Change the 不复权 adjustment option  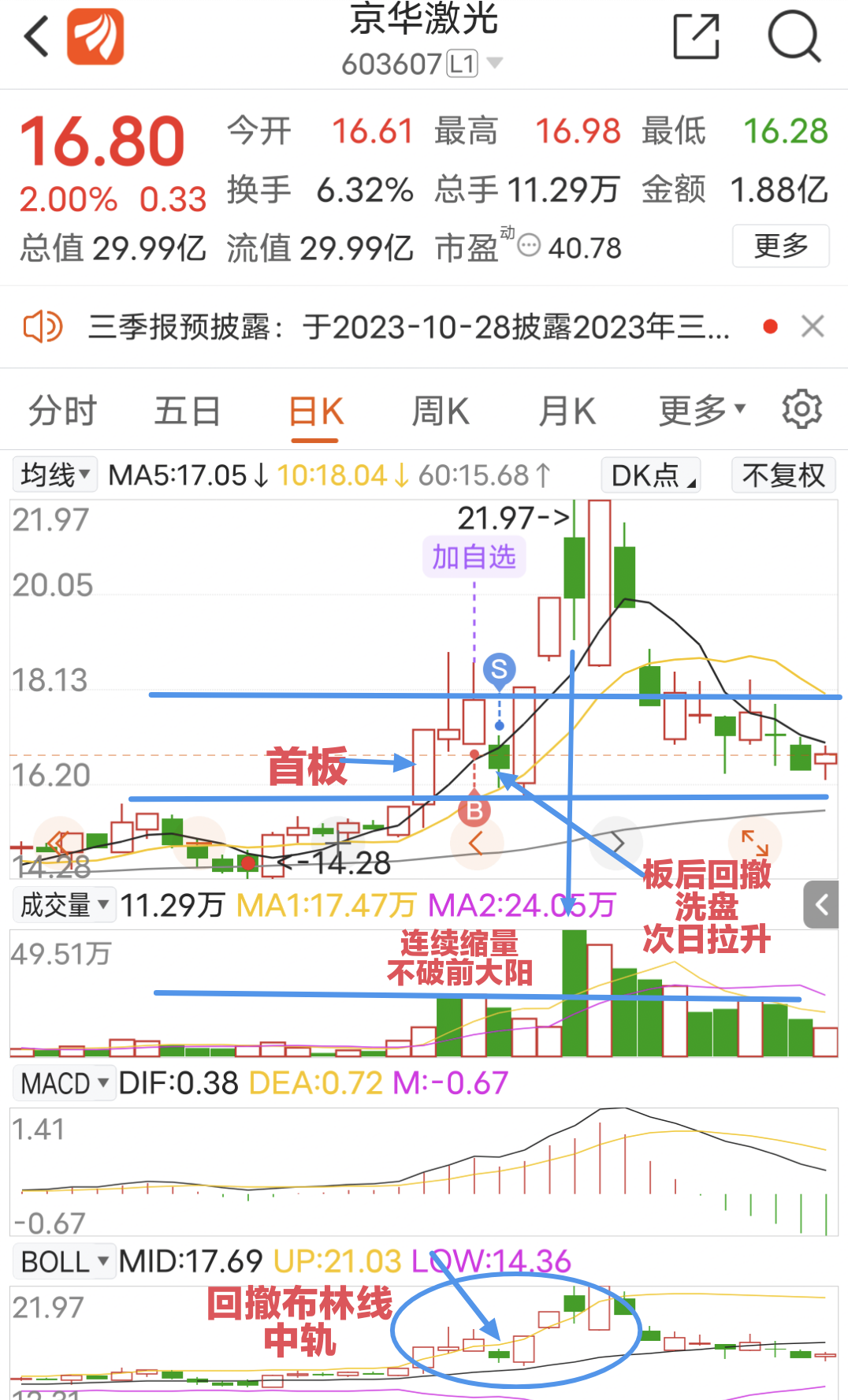point(783,475)
